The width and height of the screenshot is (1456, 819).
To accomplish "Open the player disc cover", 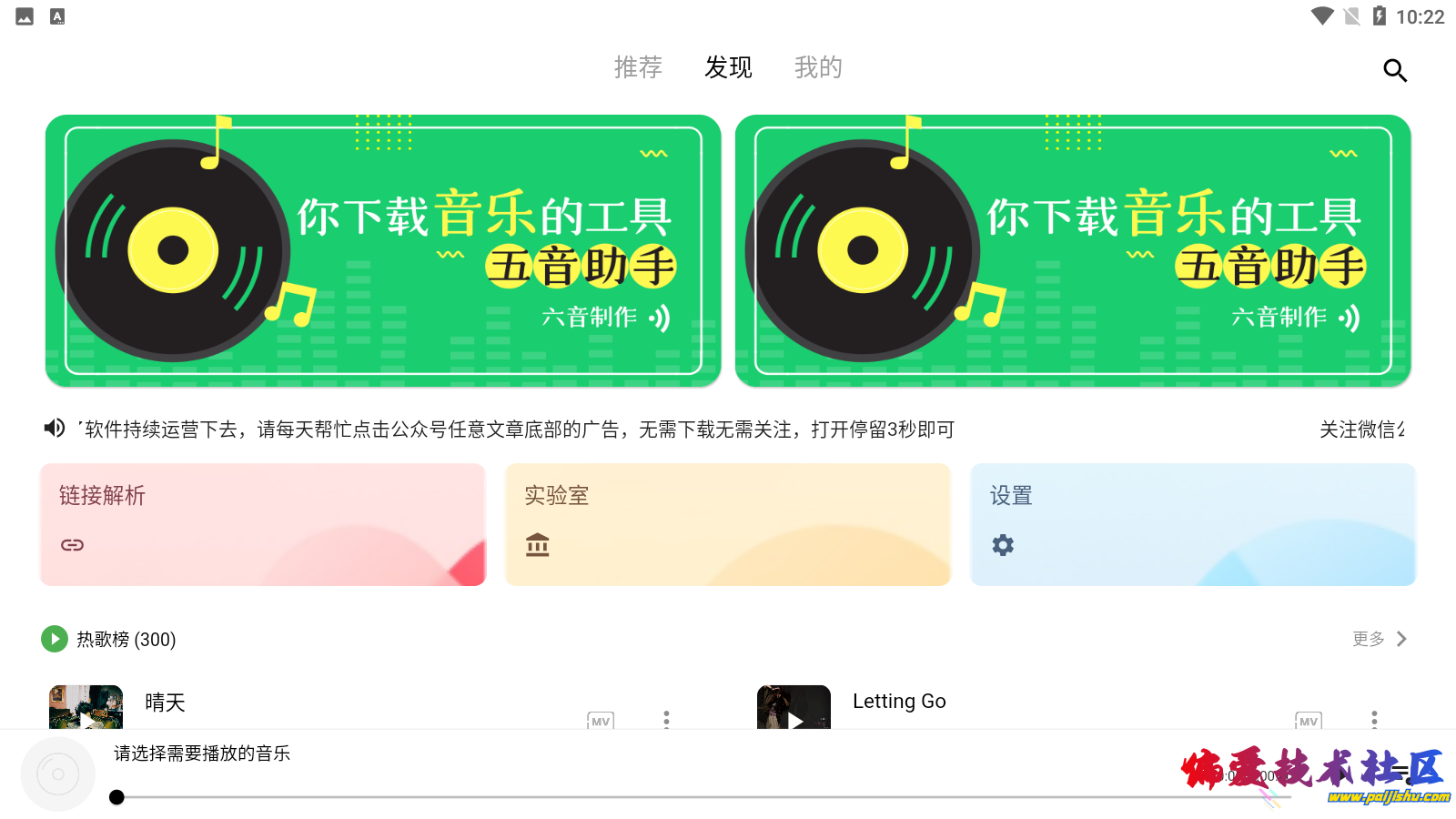I will tap(58, 774).
